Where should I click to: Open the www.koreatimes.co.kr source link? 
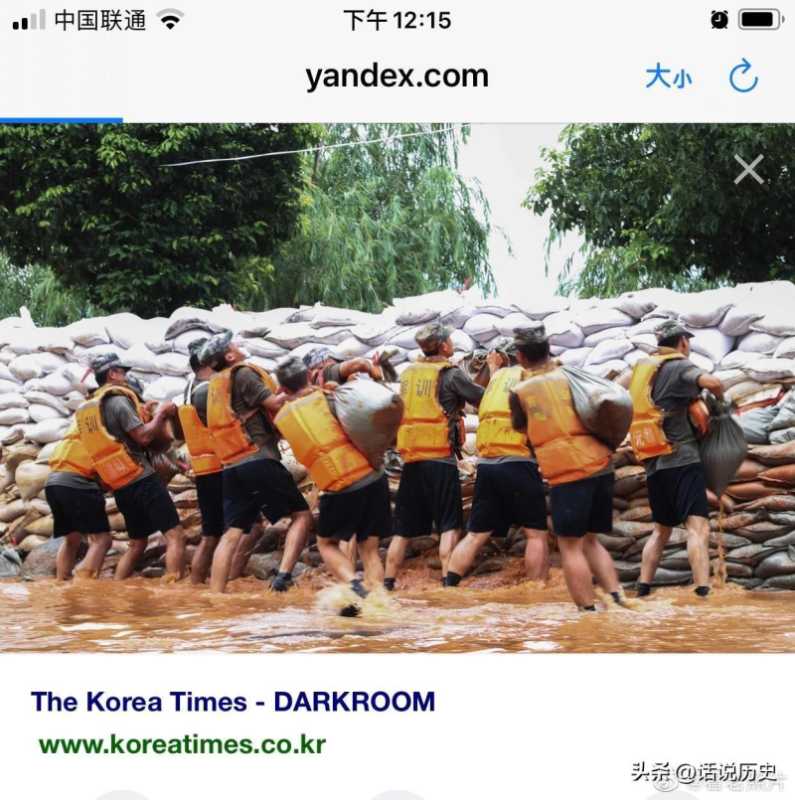182,745
